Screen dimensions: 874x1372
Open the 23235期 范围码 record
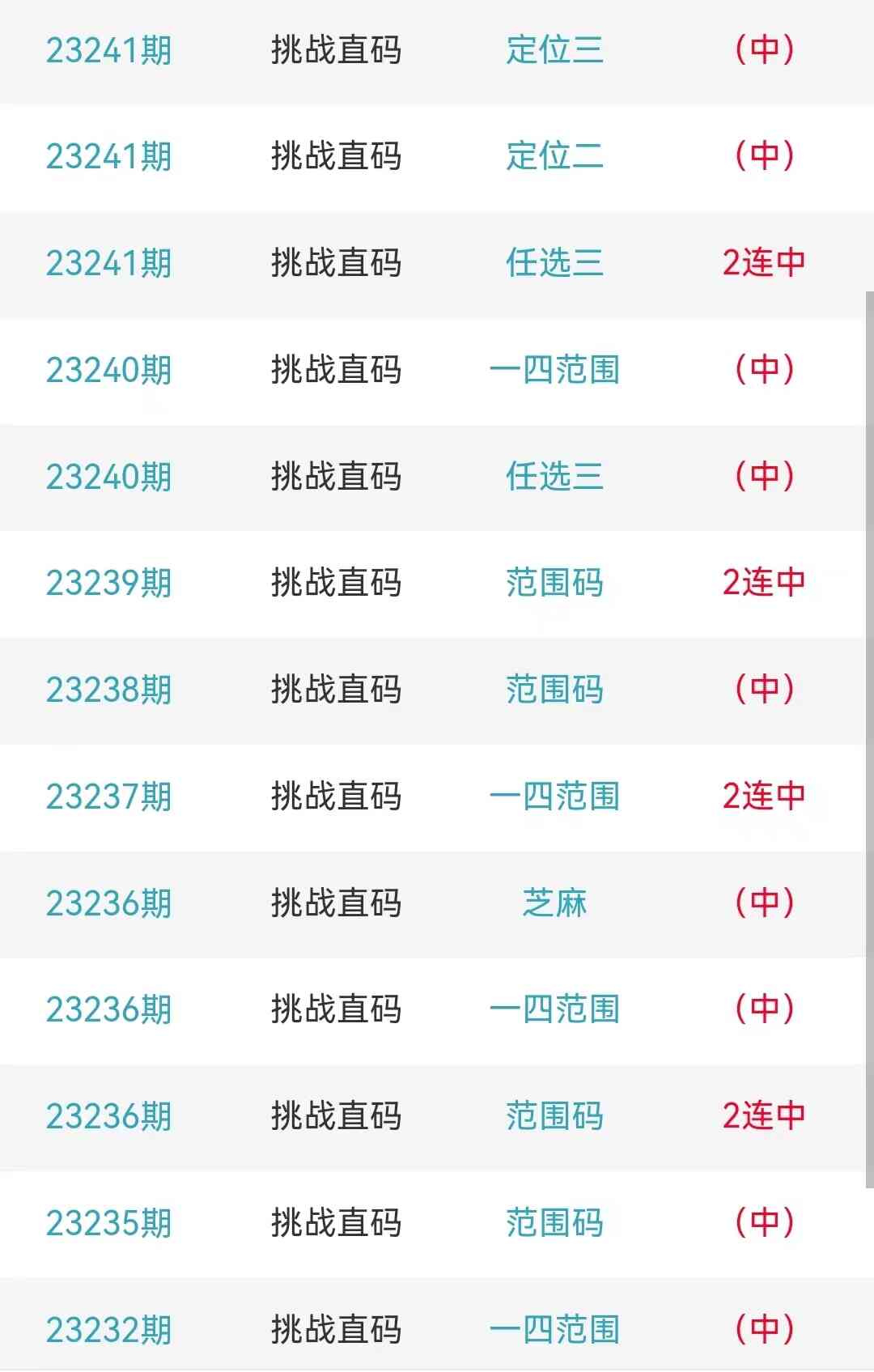554,1223
